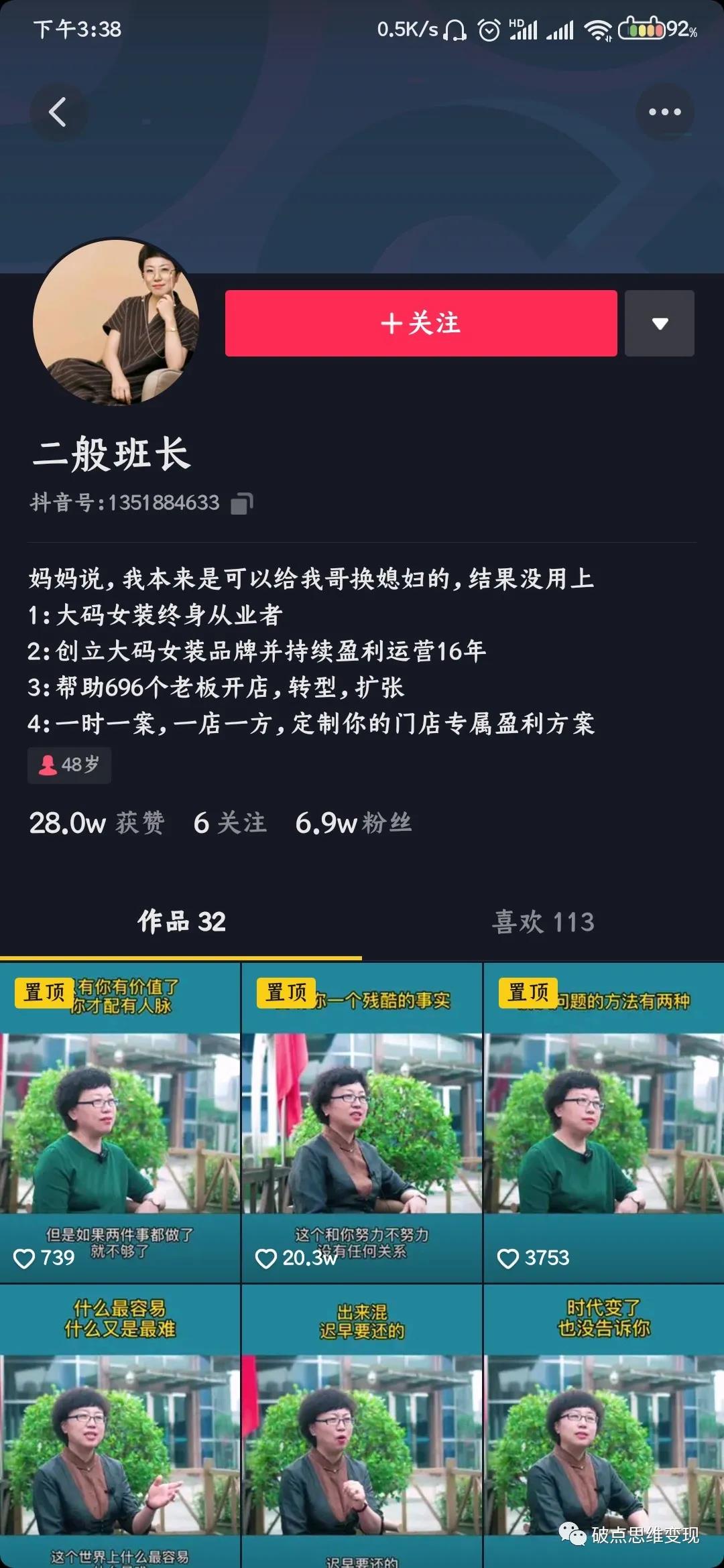This screenshot has width=724, height=1568.
Task: Open the video titled 出来混迟早要还的
Action: (362, 1427)
